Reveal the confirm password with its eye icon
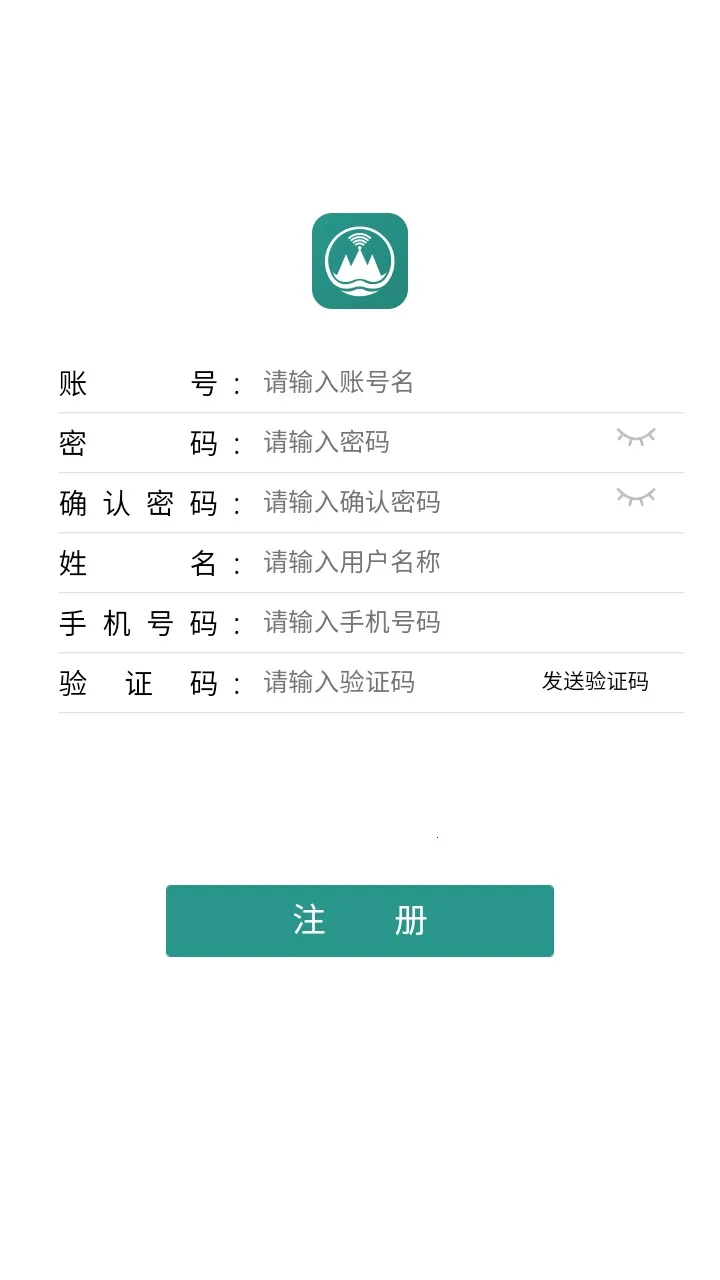 pos(635,496)
